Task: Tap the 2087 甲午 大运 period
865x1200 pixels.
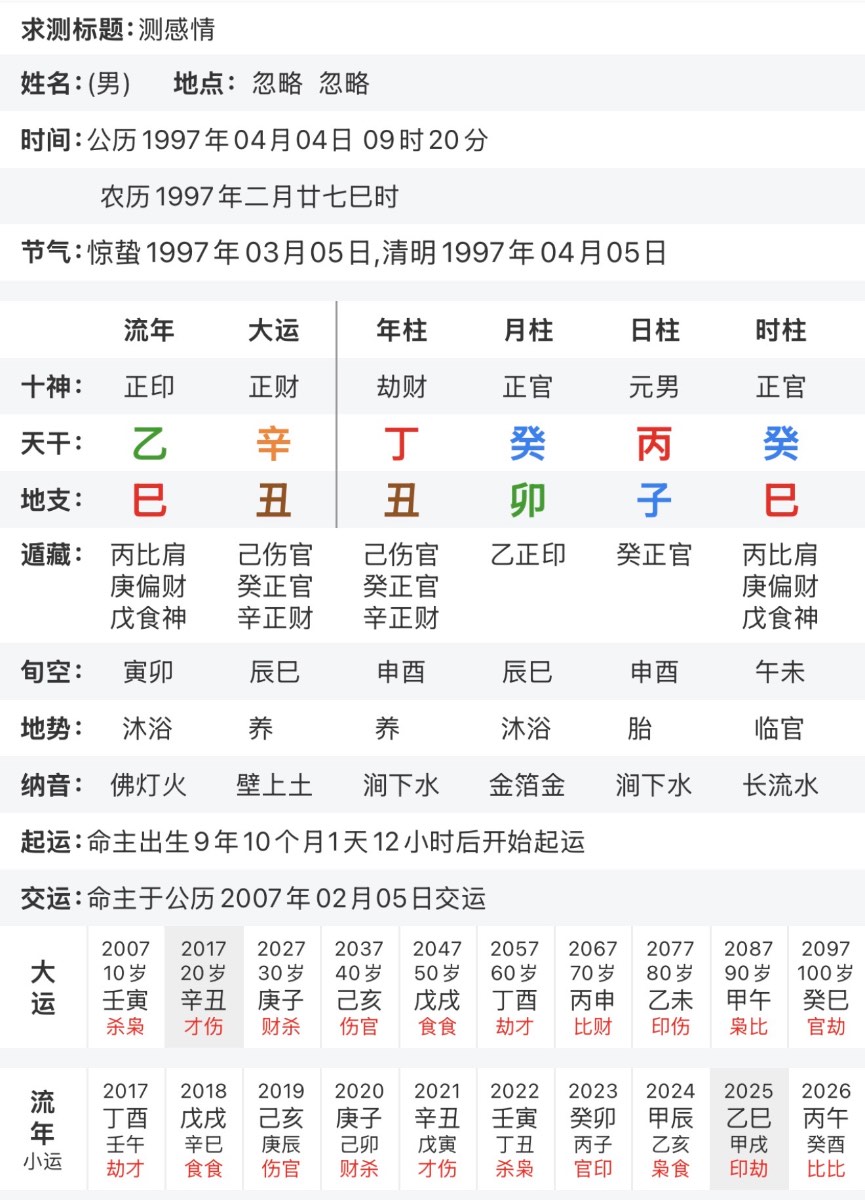Action: point(749,987)
